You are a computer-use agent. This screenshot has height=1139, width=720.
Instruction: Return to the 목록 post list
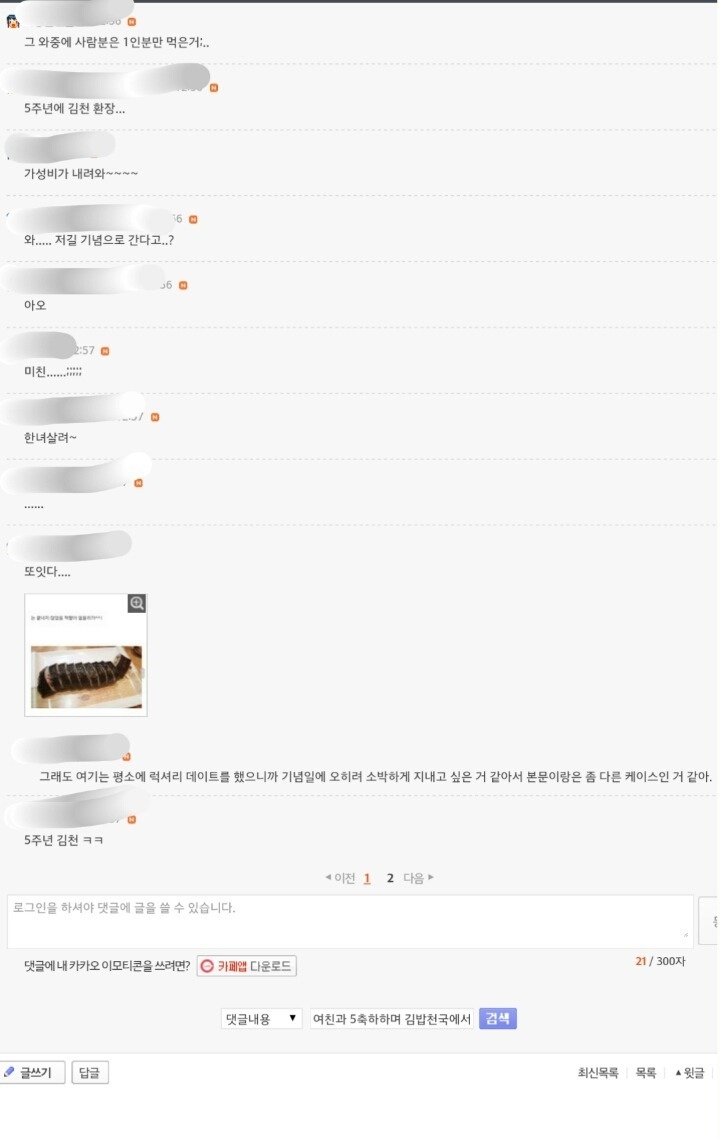646,1073
